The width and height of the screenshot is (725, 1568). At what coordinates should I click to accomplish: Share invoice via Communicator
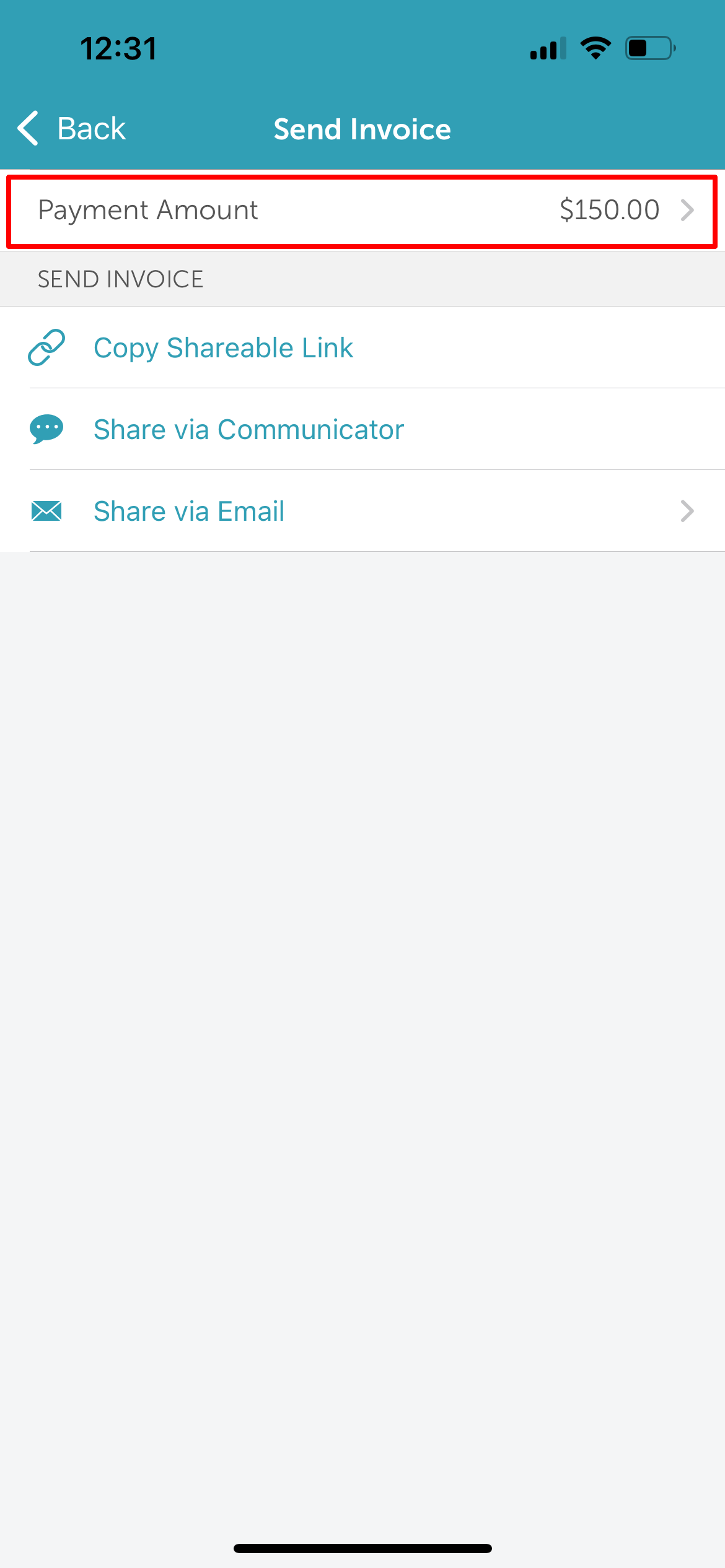(362, 429)
